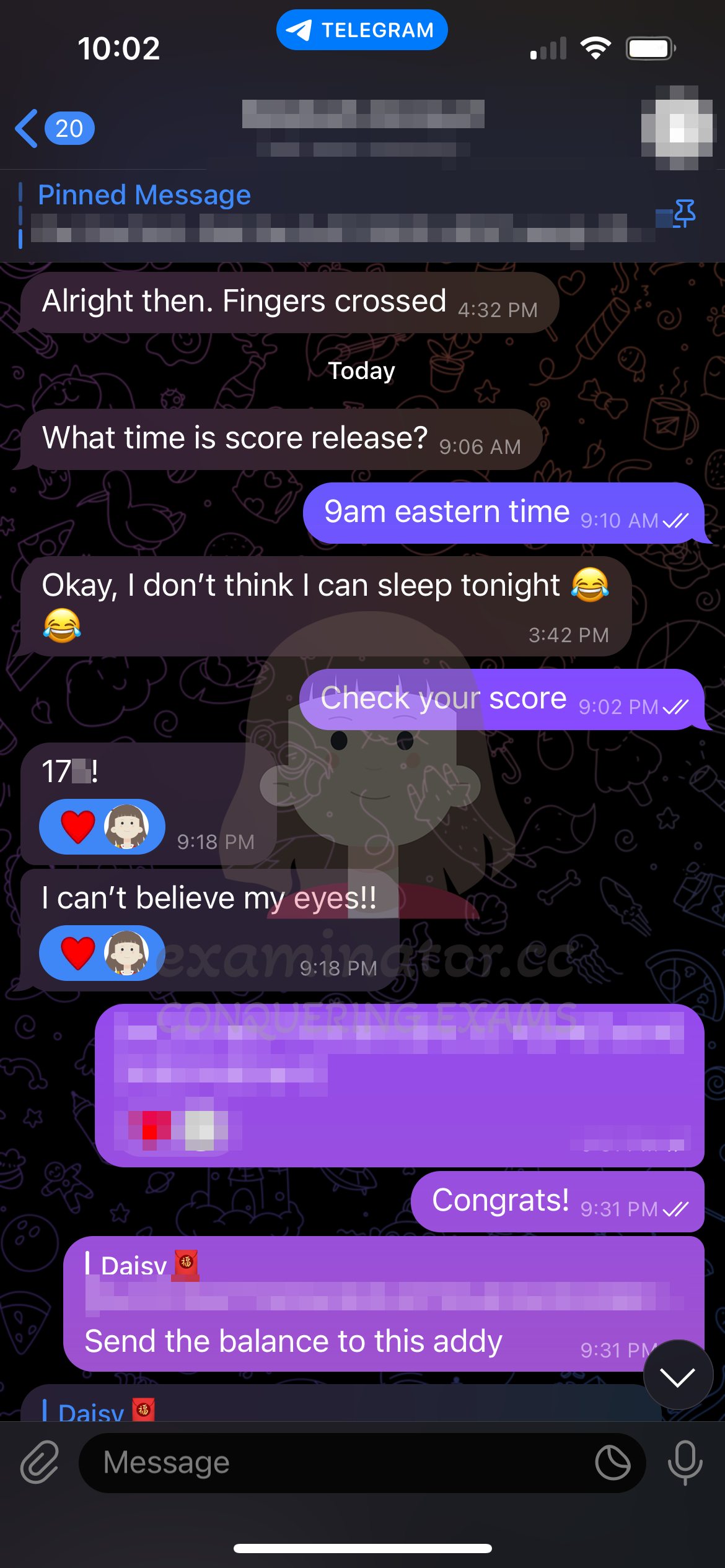Tap the heart reaction on the 17! message
The image size is (725, 1568).
(x=102, y=826)
